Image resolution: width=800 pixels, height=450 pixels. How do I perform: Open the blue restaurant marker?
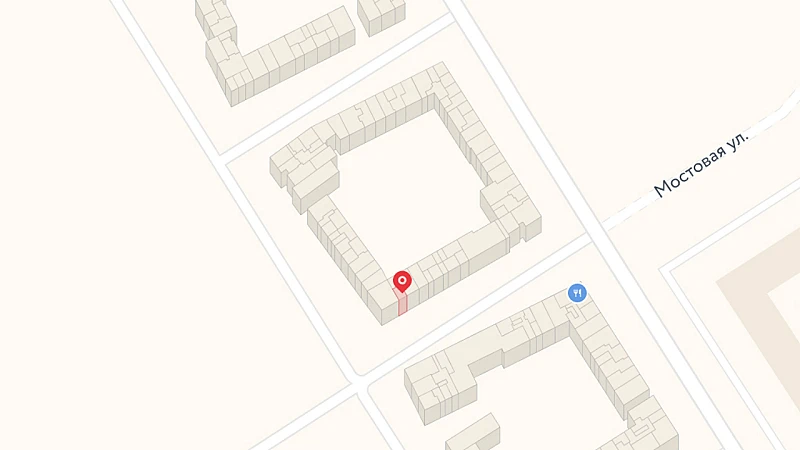coord(577,293)
